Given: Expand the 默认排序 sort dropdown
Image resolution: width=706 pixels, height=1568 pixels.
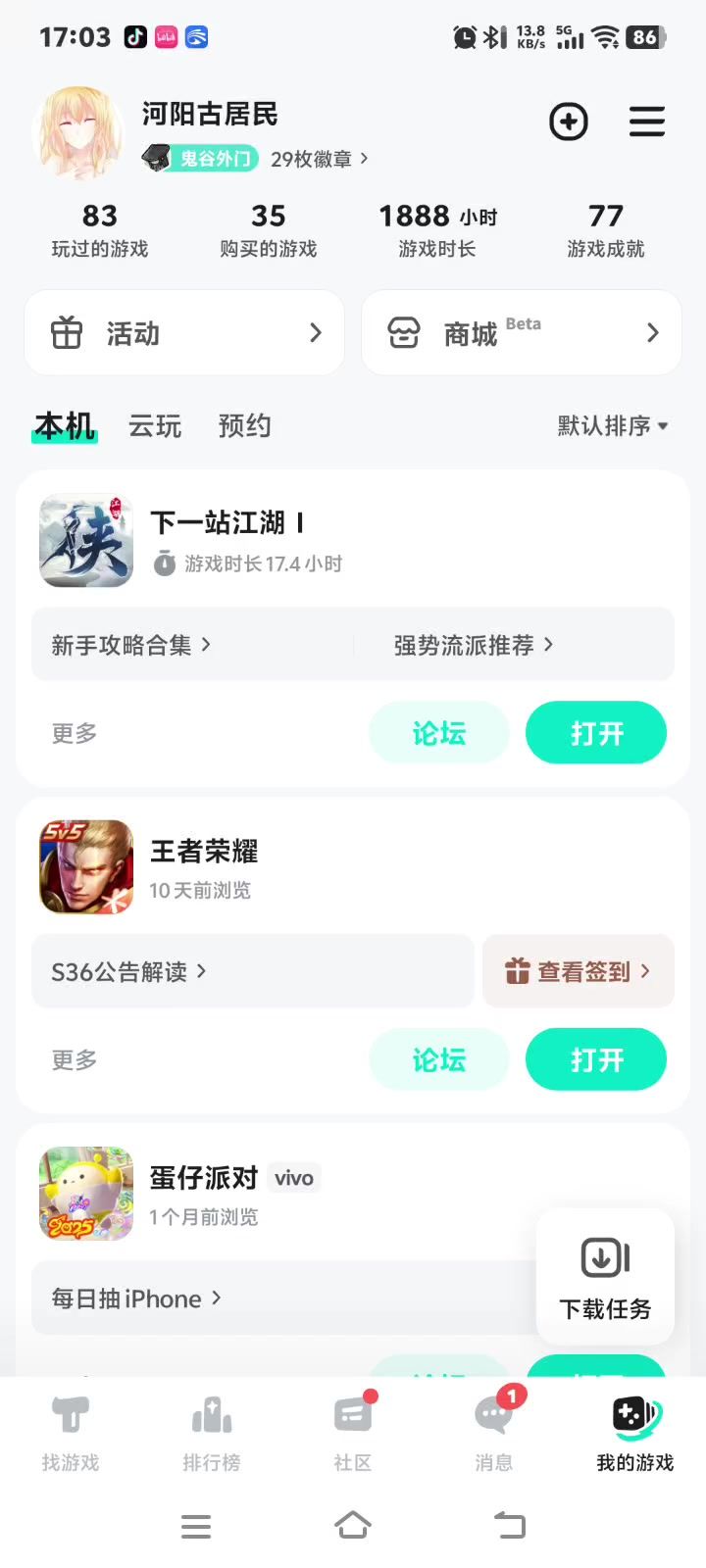Looking at the screenshot, I should click(x=613, y=426).
